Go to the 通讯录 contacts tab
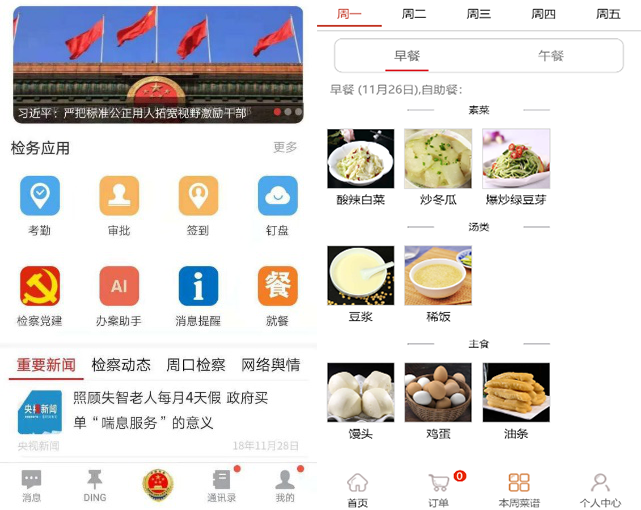 221,485
